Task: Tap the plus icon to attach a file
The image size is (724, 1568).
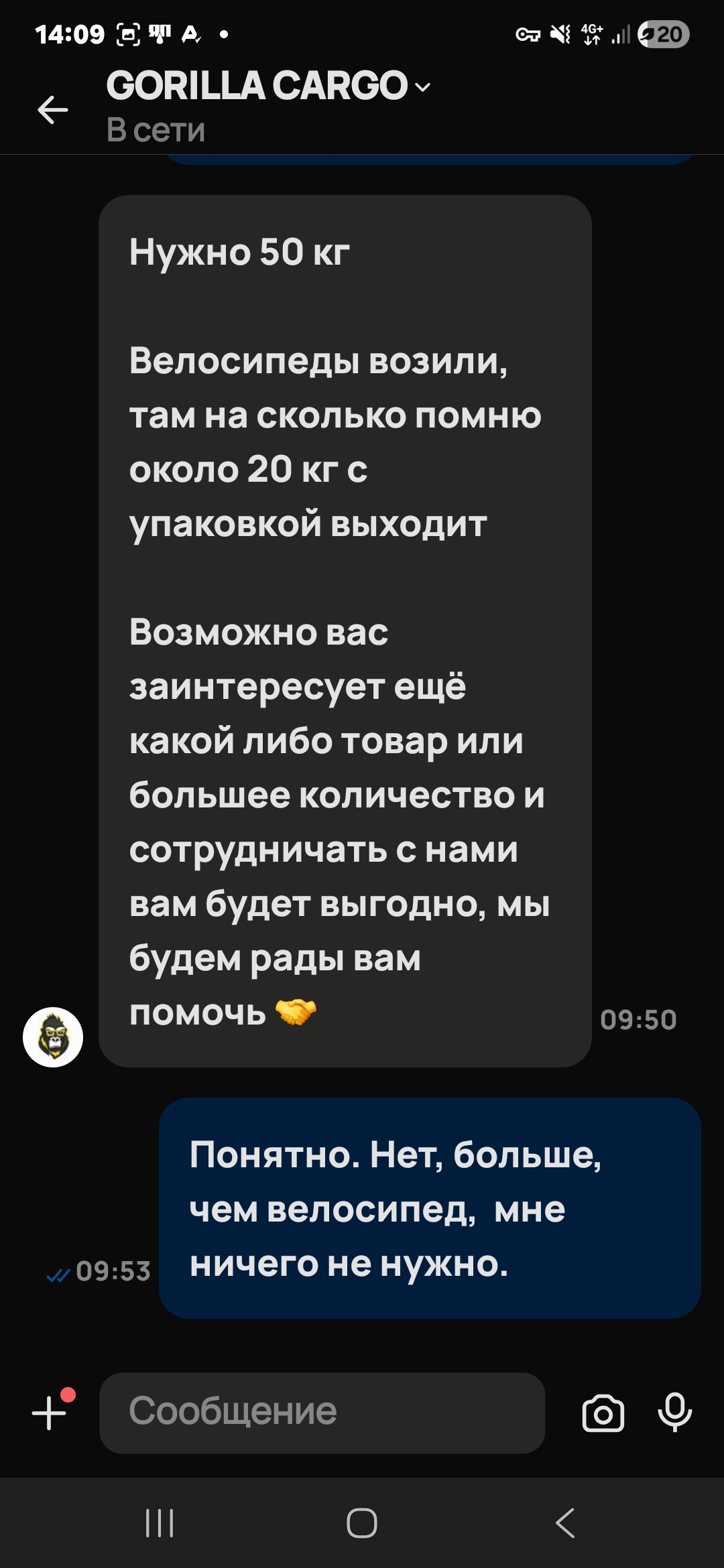Action: [x=50, y=1413]
